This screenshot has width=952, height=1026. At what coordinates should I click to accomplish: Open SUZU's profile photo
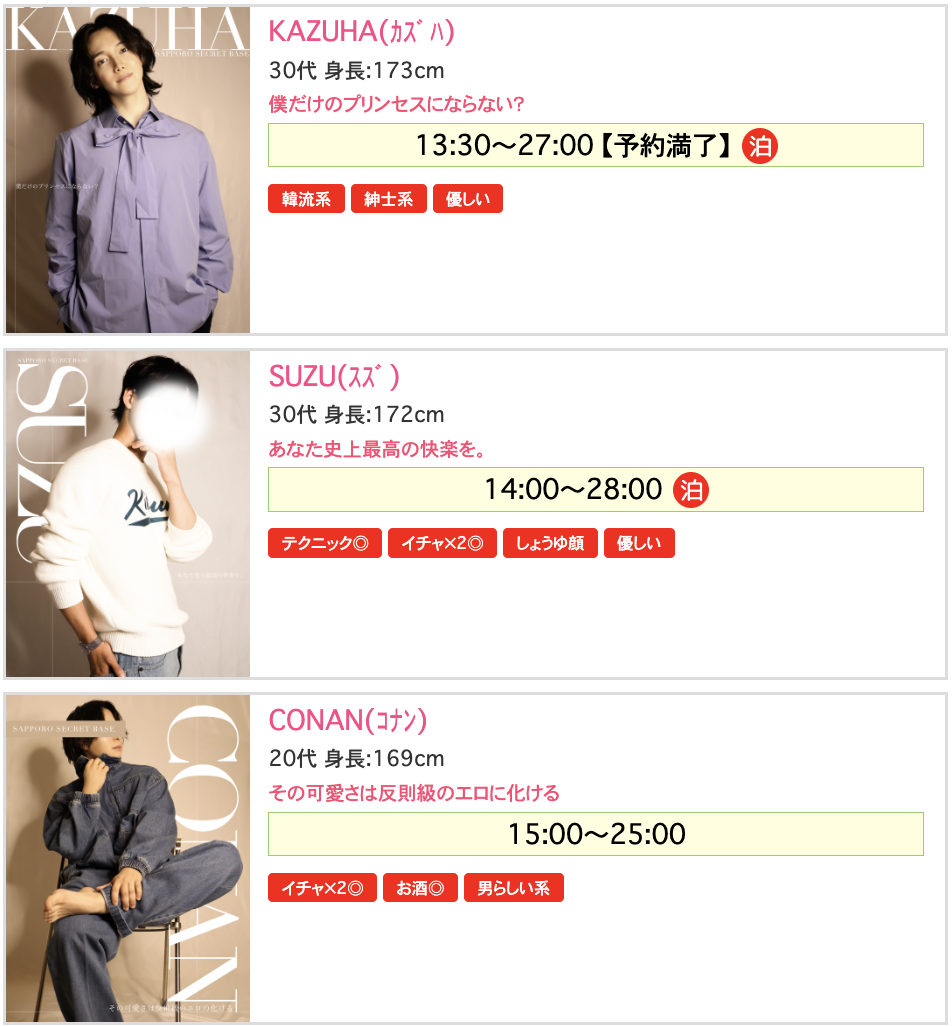coord(128,514)
